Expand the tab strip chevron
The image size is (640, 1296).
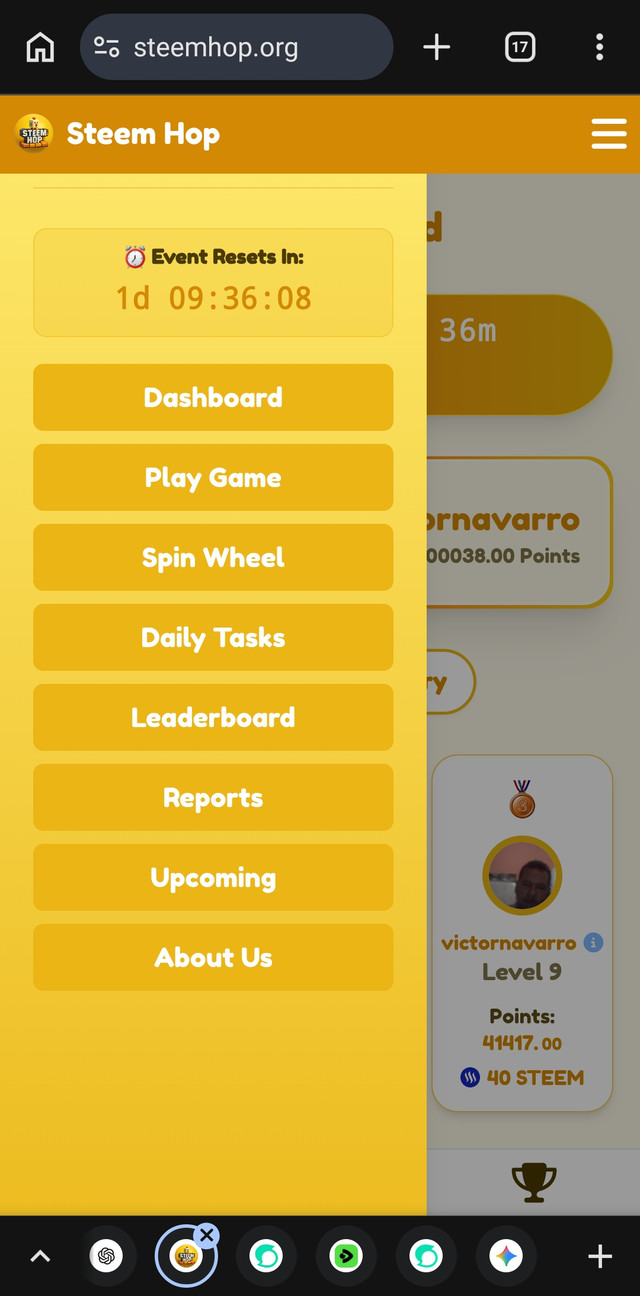40,1256
